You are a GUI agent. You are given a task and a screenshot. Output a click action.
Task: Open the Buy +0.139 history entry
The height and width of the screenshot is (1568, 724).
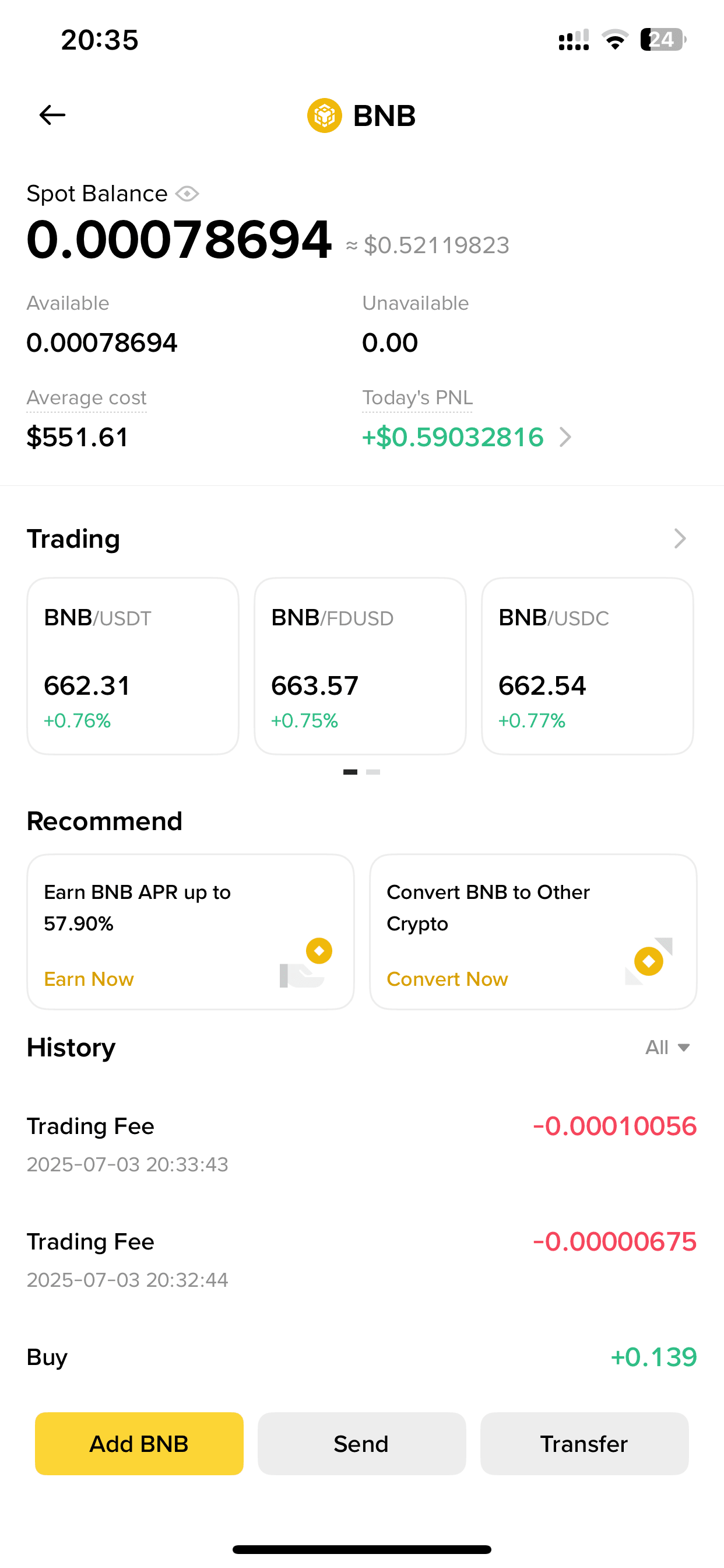click(361, 1357)
